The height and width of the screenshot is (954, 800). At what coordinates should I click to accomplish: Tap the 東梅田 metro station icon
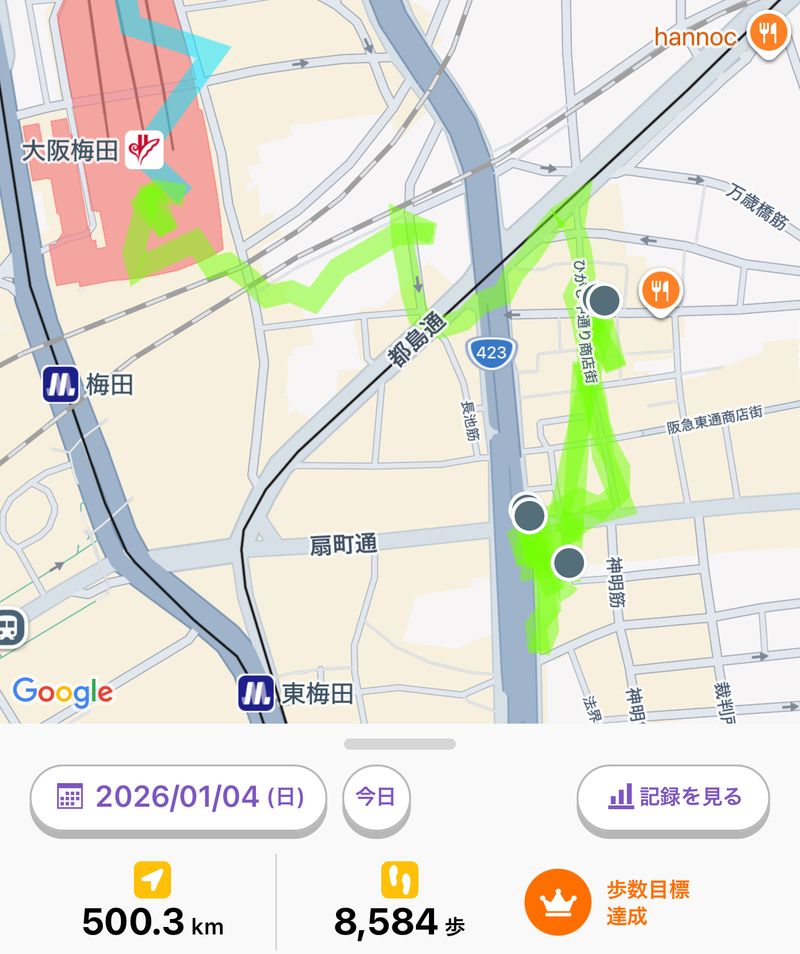[256, 693]
